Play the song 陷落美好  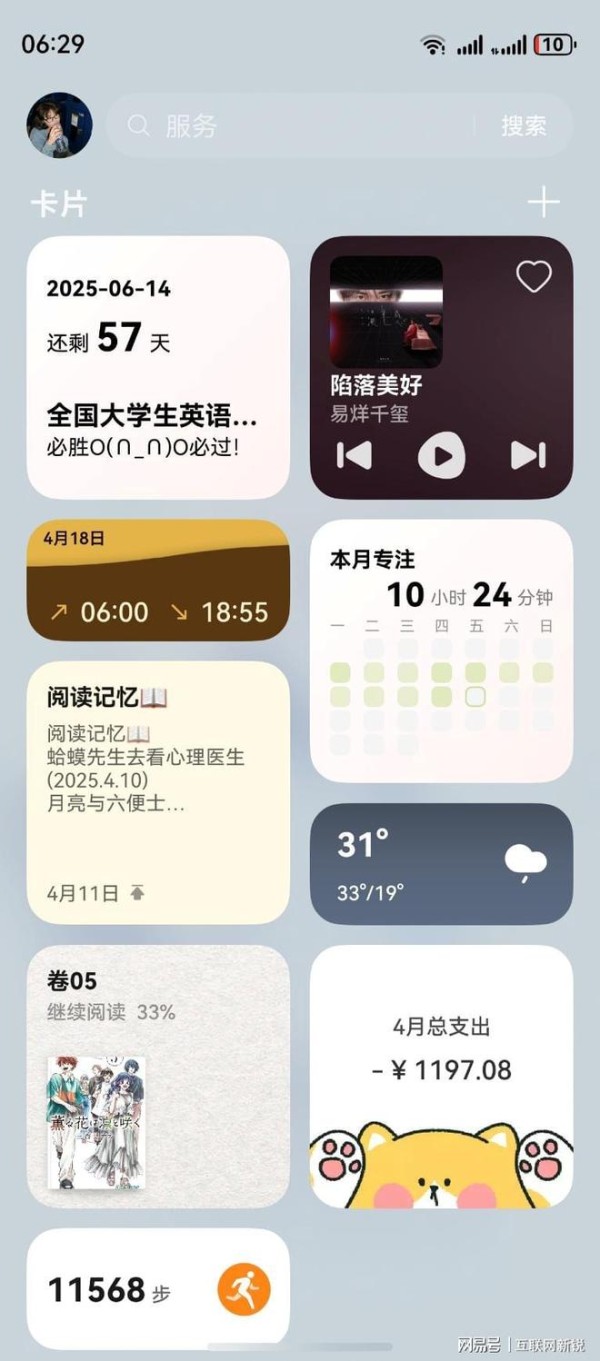click(441, 455)
